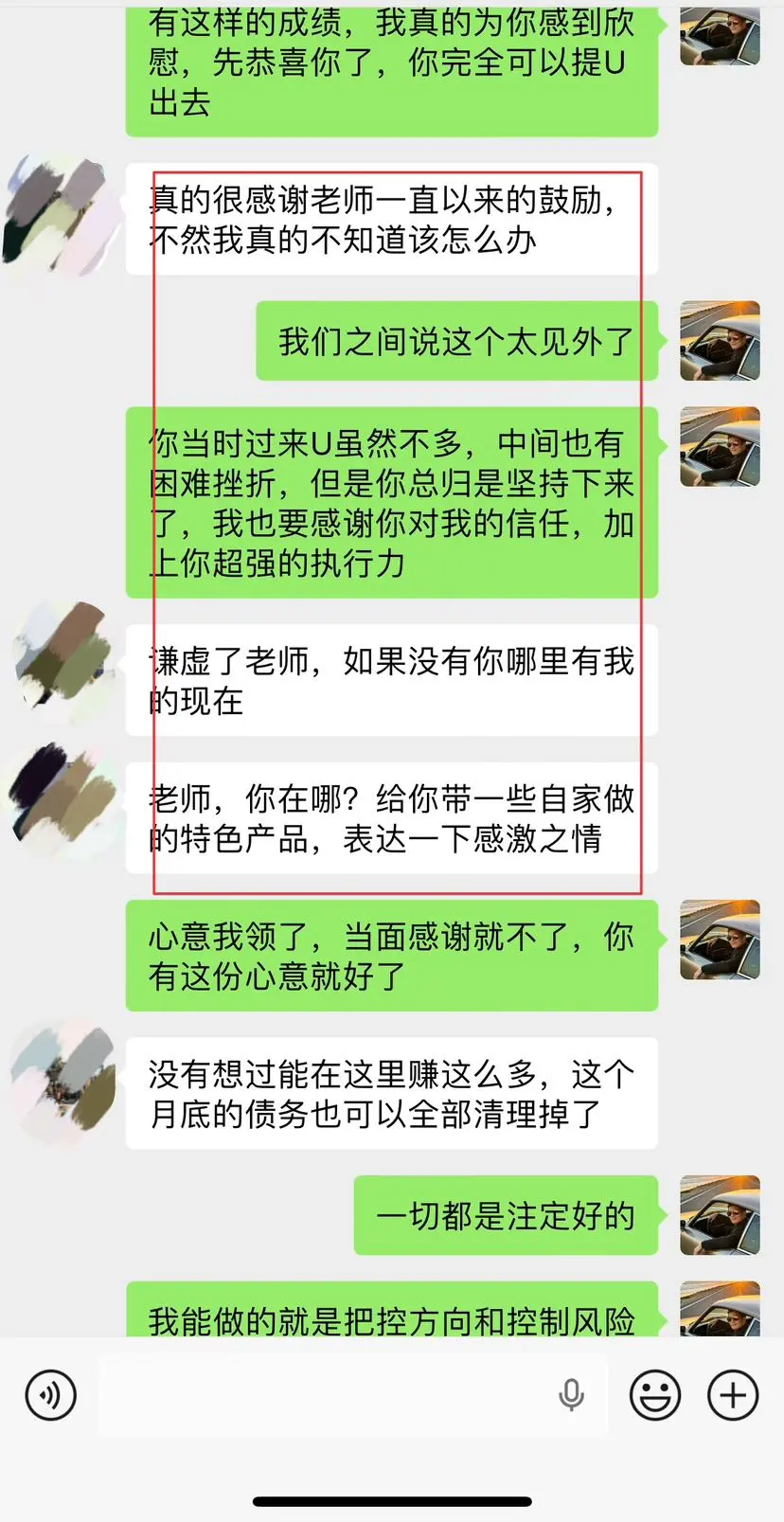Image resolution: width=784 pixels, height=1522 pixels.
Task: Select the white bubble about clearing debts
Action: tap(391, 1092)
